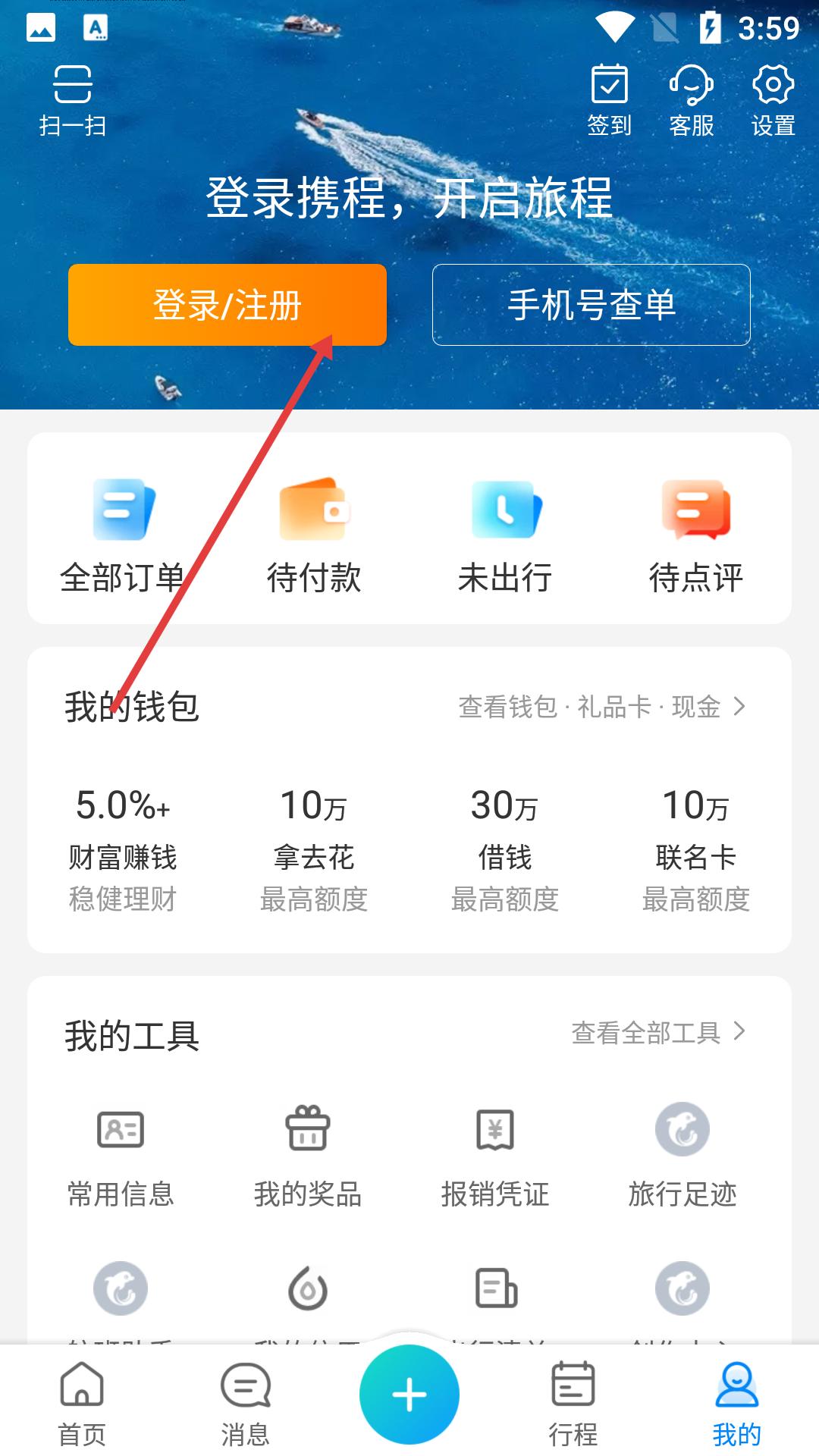Switch to the 首页 tab
819x1456 pixels.
(82, 1403)
